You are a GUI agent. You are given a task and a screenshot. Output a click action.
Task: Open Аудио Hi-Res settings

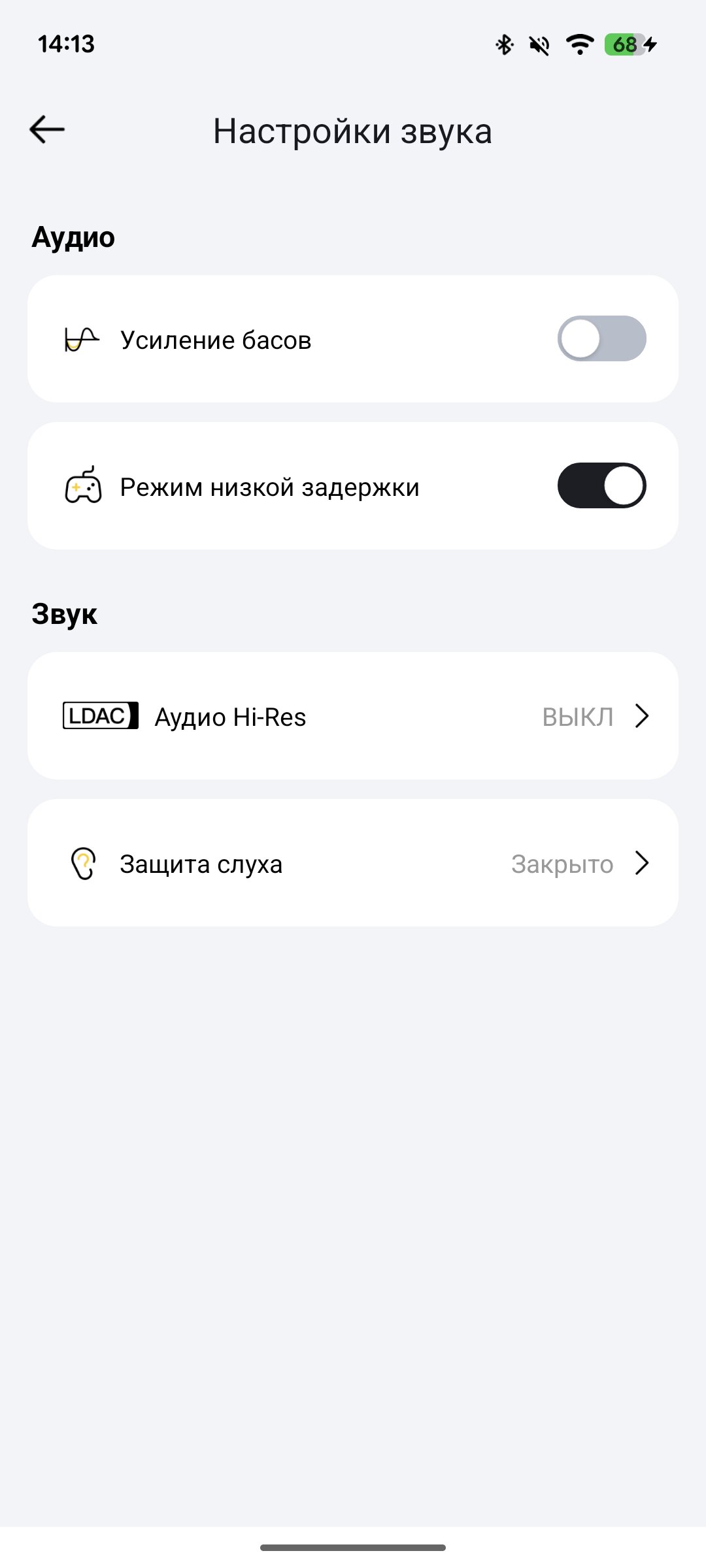click(353, 716)
